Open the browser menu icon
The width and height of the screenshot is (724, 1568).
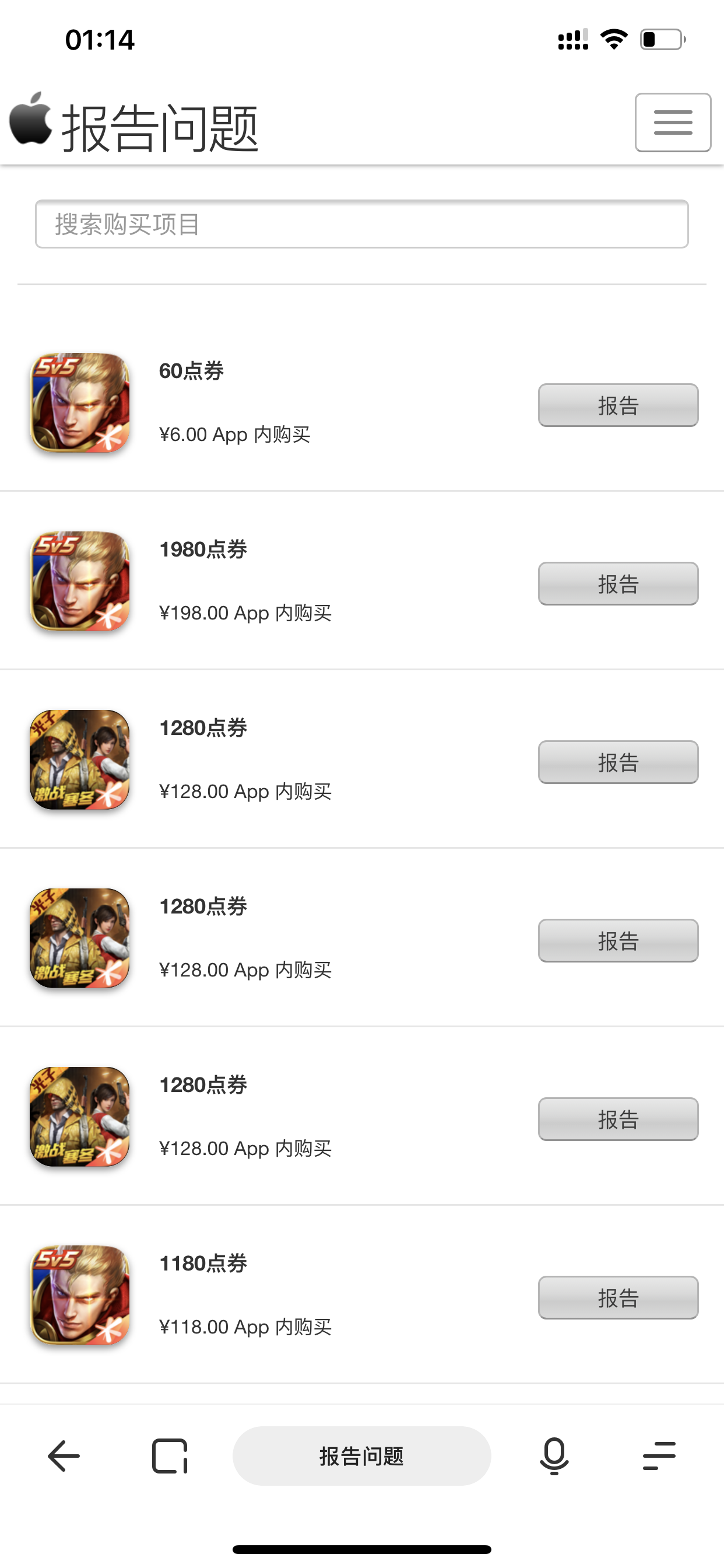pos(659,1456)
